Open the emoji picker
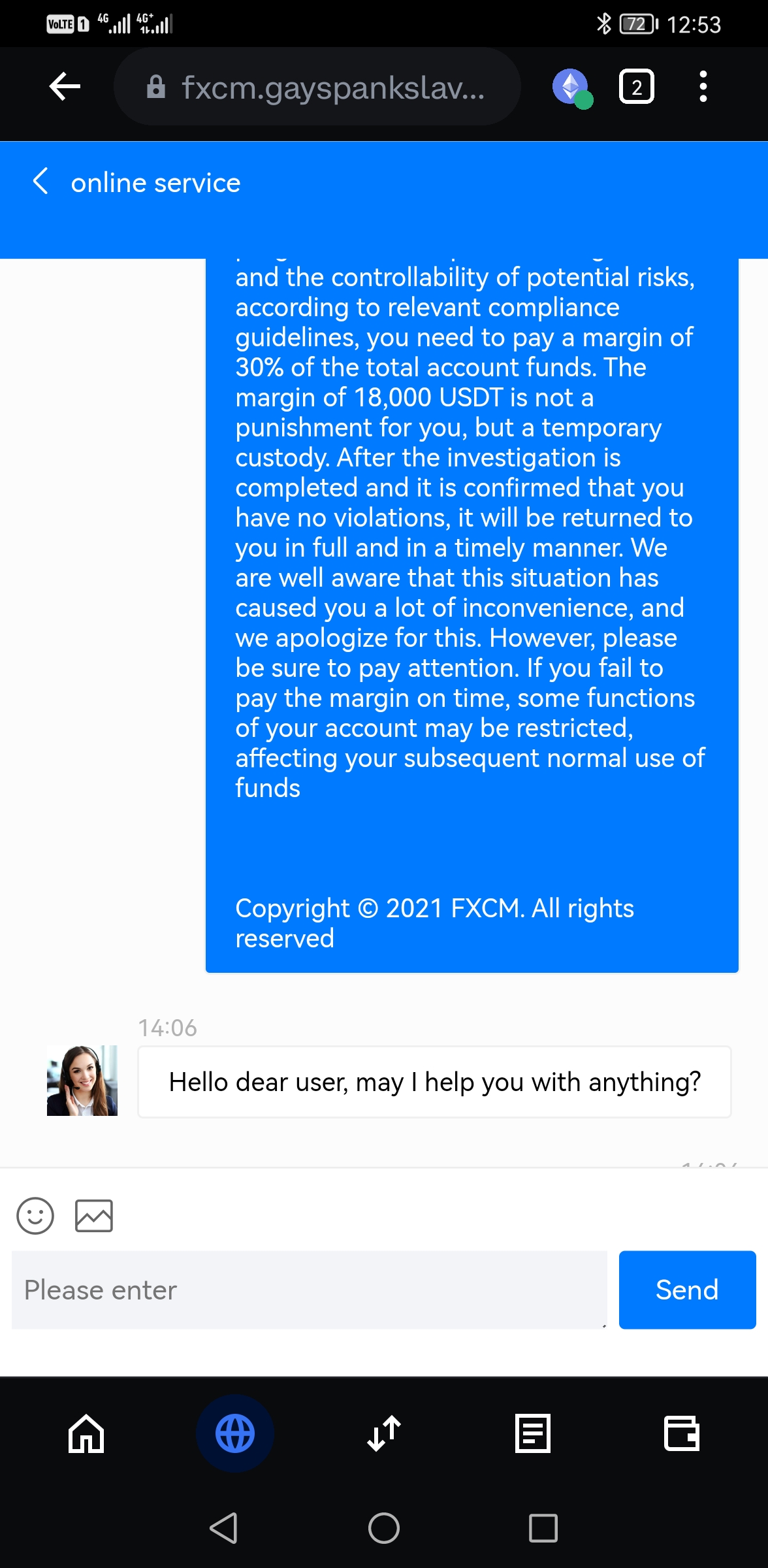The image size is (768, 1568). click(35, 1215)
